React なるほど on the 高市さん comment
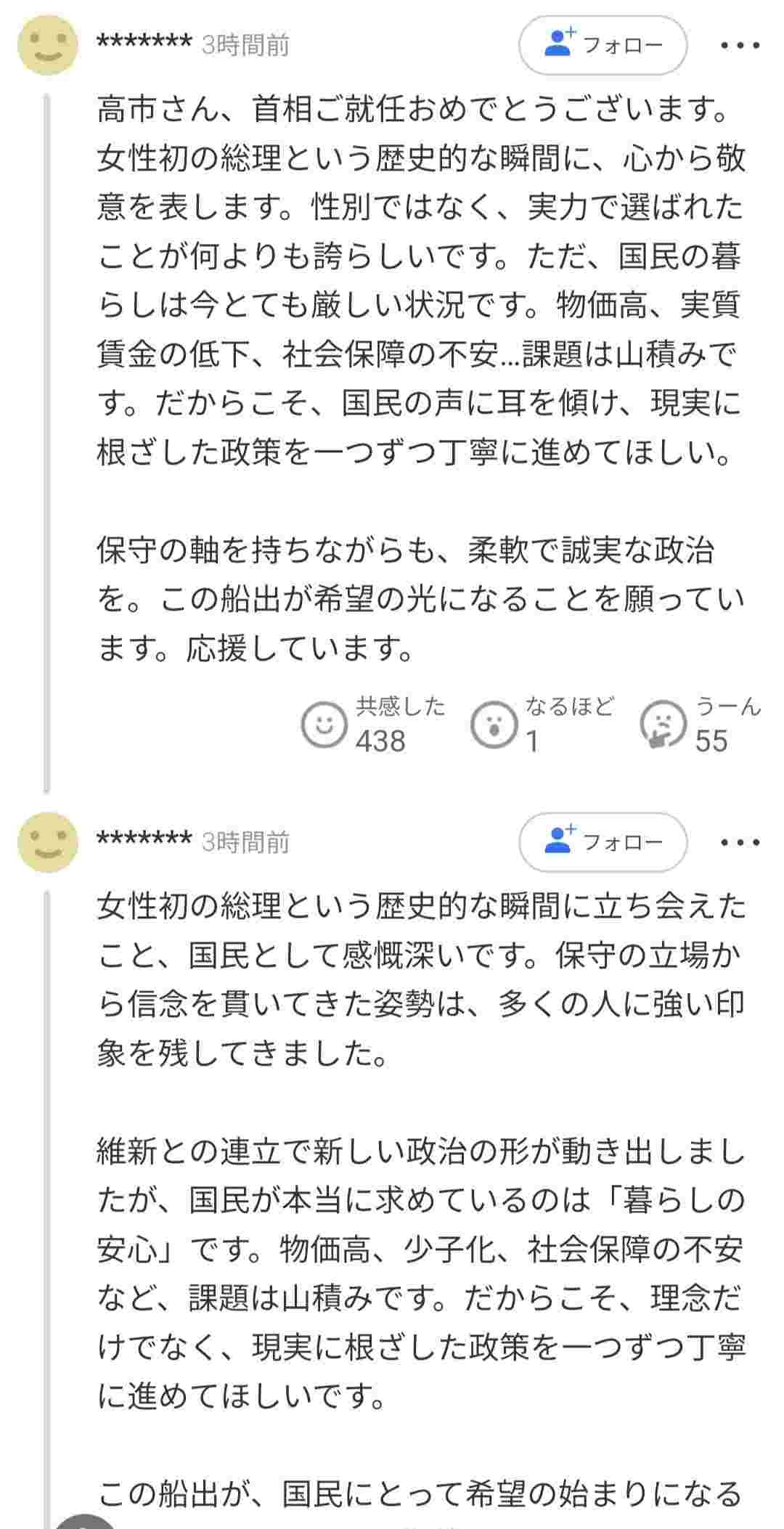This screenshot has height=1529, width=784. coord(494,724)
